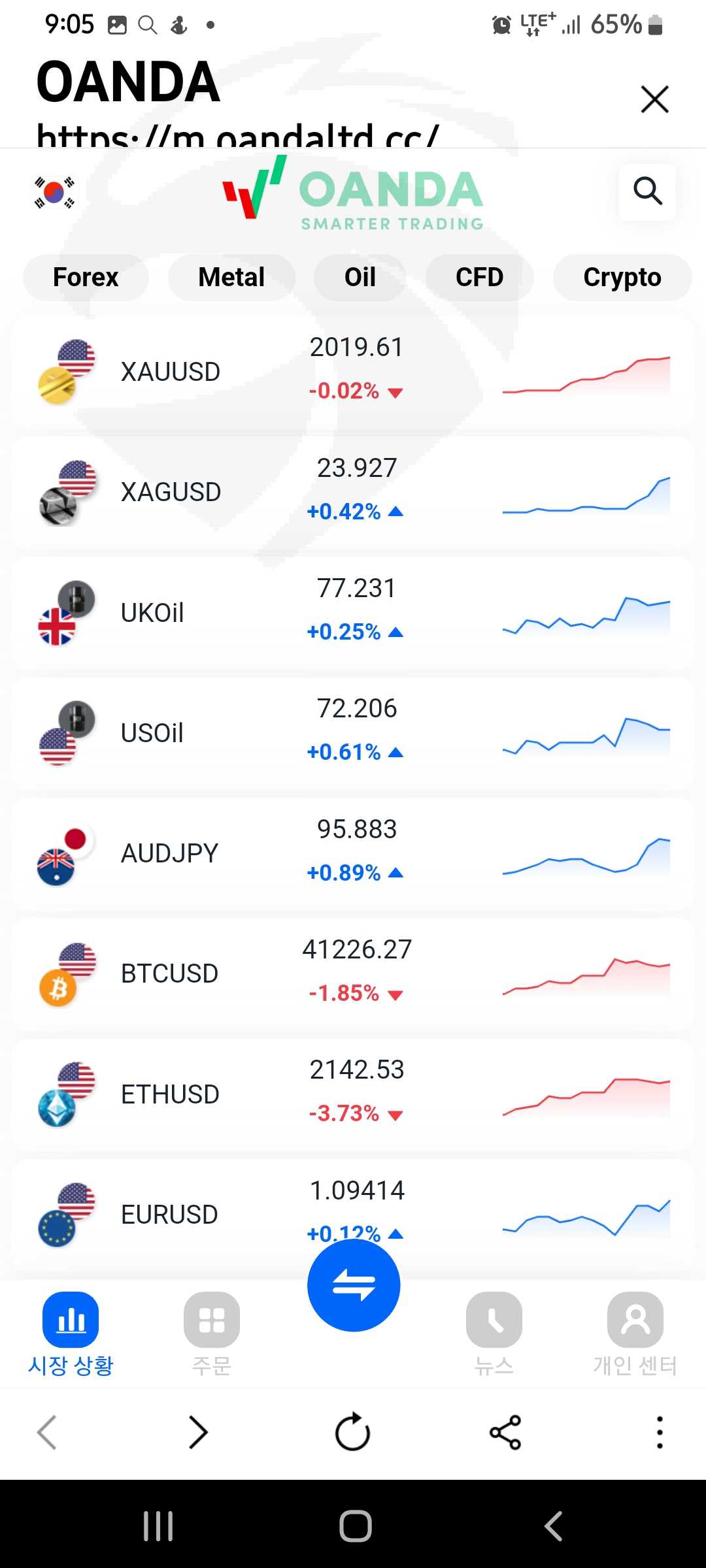Select the Forex category chip
This screenshot has height=1568, width=706.
tap(86, 277)
